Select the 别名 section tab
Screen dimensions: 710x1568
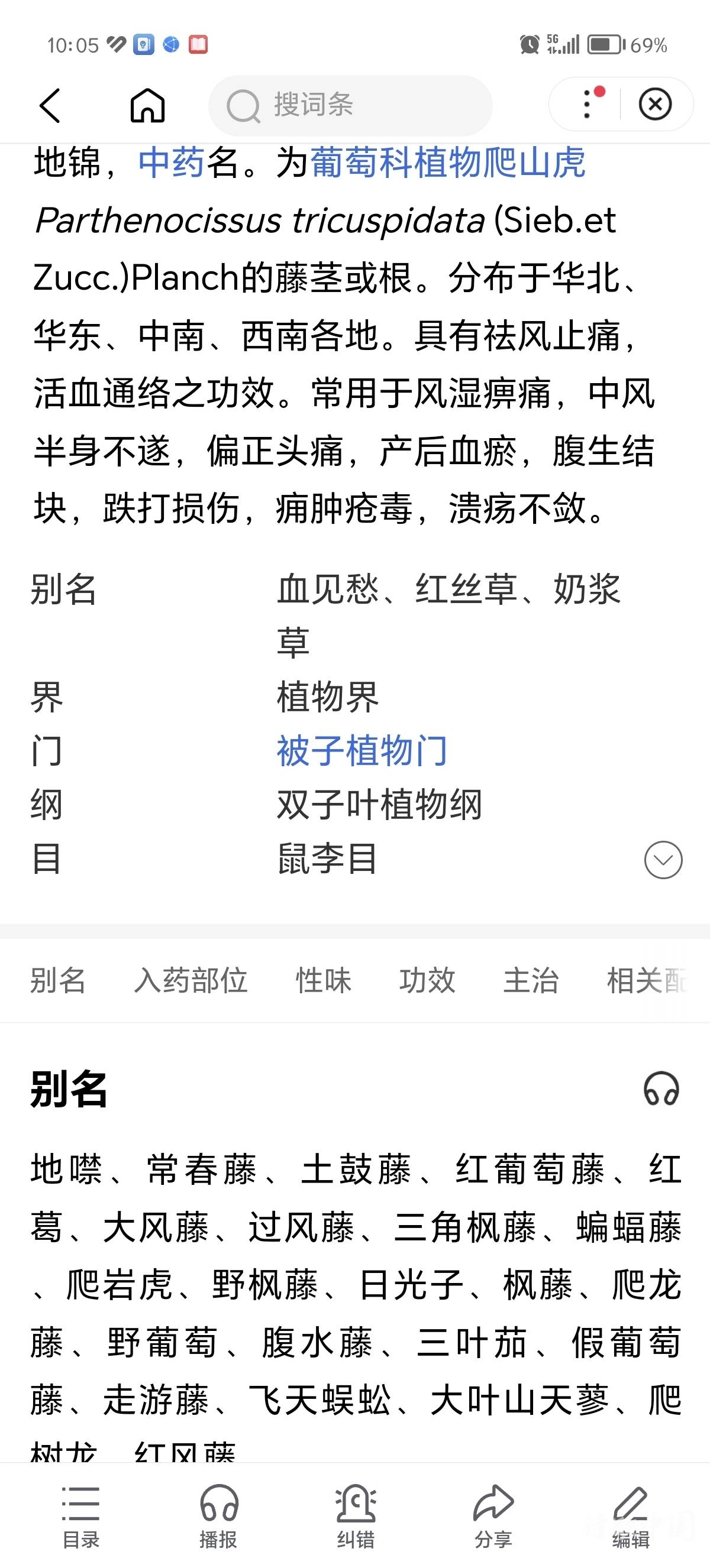coord(58,980)
